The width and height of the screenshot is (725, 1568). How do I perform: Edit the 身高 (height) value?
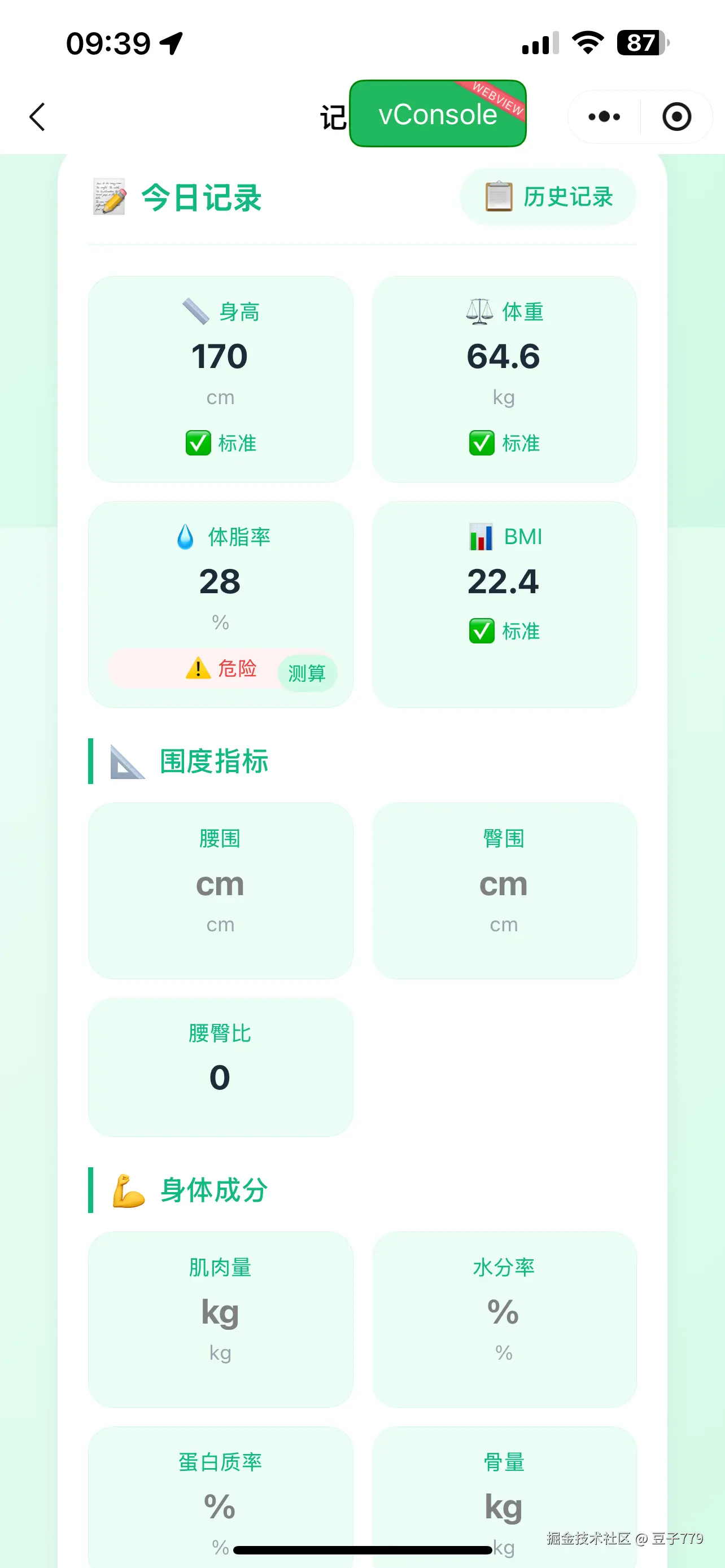[x=220, y=357]
